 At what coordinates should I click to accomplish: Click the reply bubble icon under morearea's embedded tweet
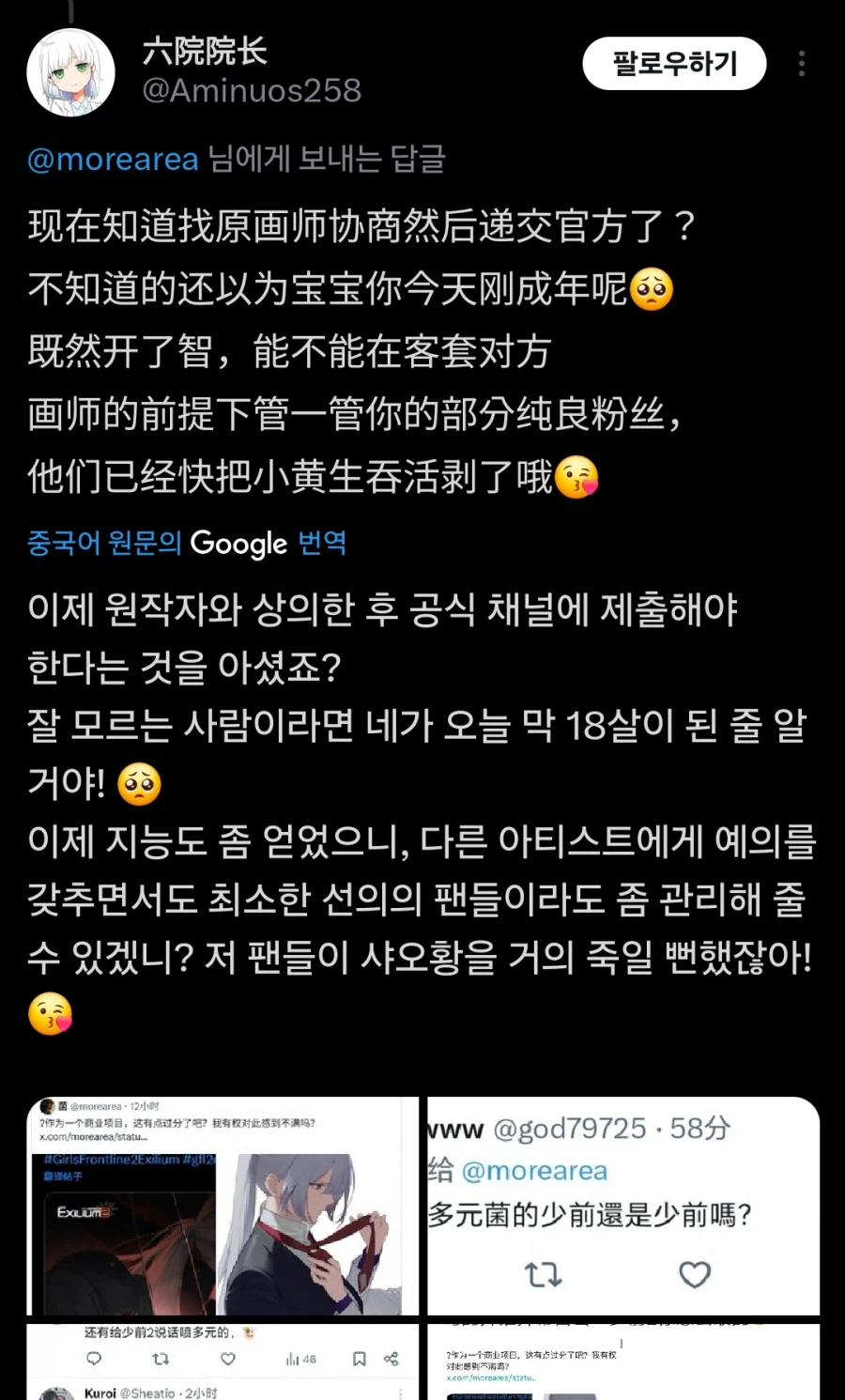[x=93, y=1358]
